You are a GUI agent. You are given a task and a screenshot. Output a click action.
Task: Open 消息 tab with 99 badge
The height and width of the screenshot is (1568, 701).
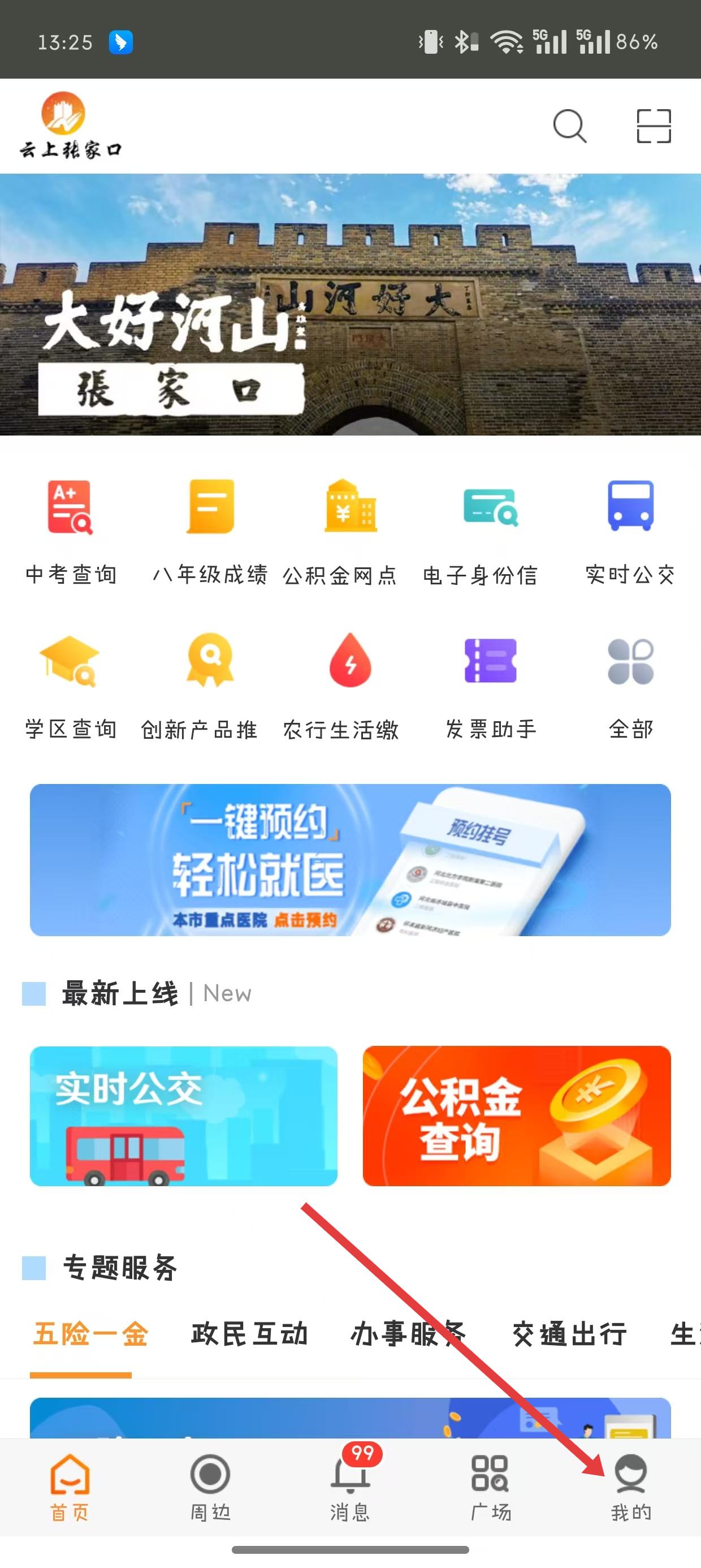pyautogui.click(x=350, y=1487)
